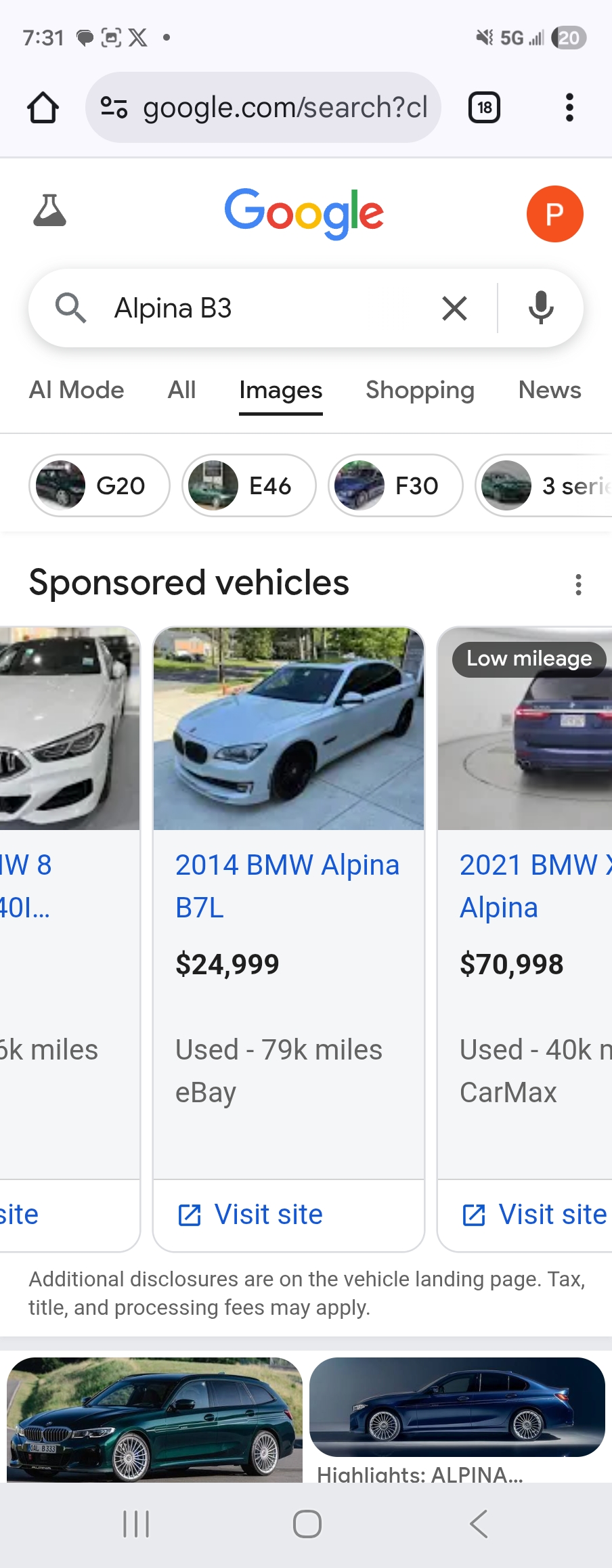Open the green Alpina wagon image
Viewport: 612px width, 1568px height.
tap(154, 1418)
